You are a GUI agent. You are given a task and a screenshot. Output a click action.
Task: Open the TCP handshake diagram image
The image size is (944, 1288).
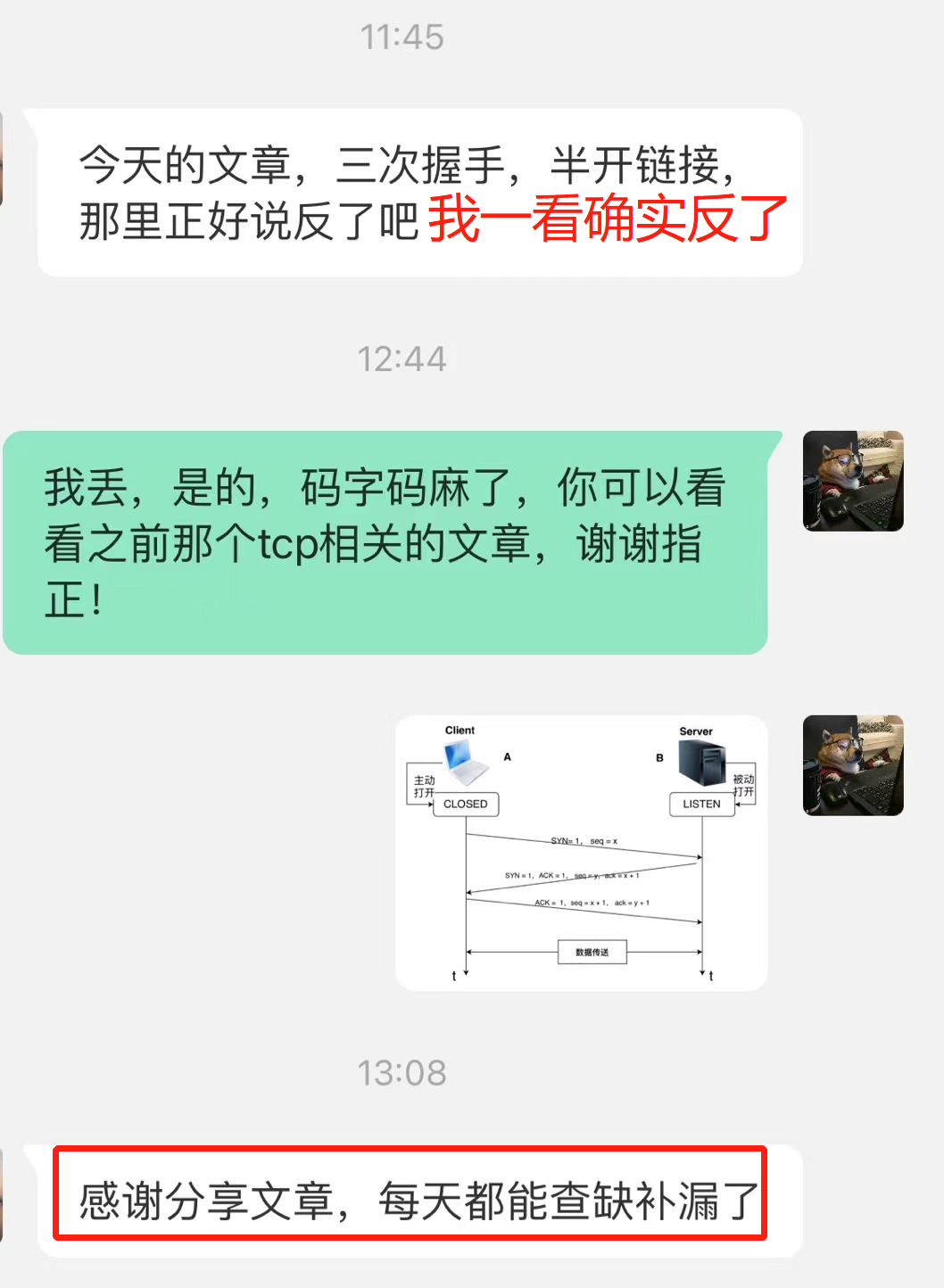[x=581, y=853]
